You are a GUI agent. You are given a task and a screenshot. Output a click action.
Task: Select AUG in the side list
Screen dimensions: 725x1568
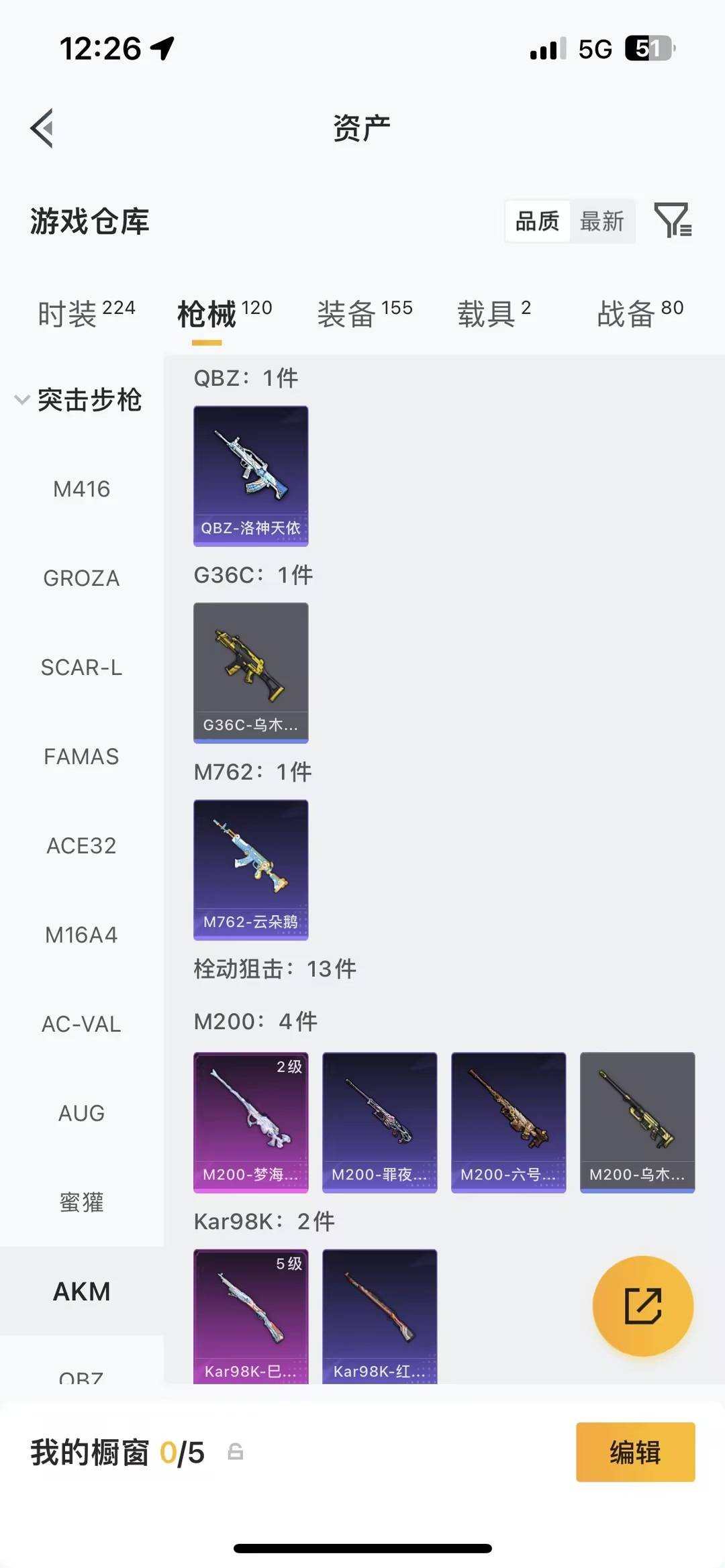(x=81, y=1113)
